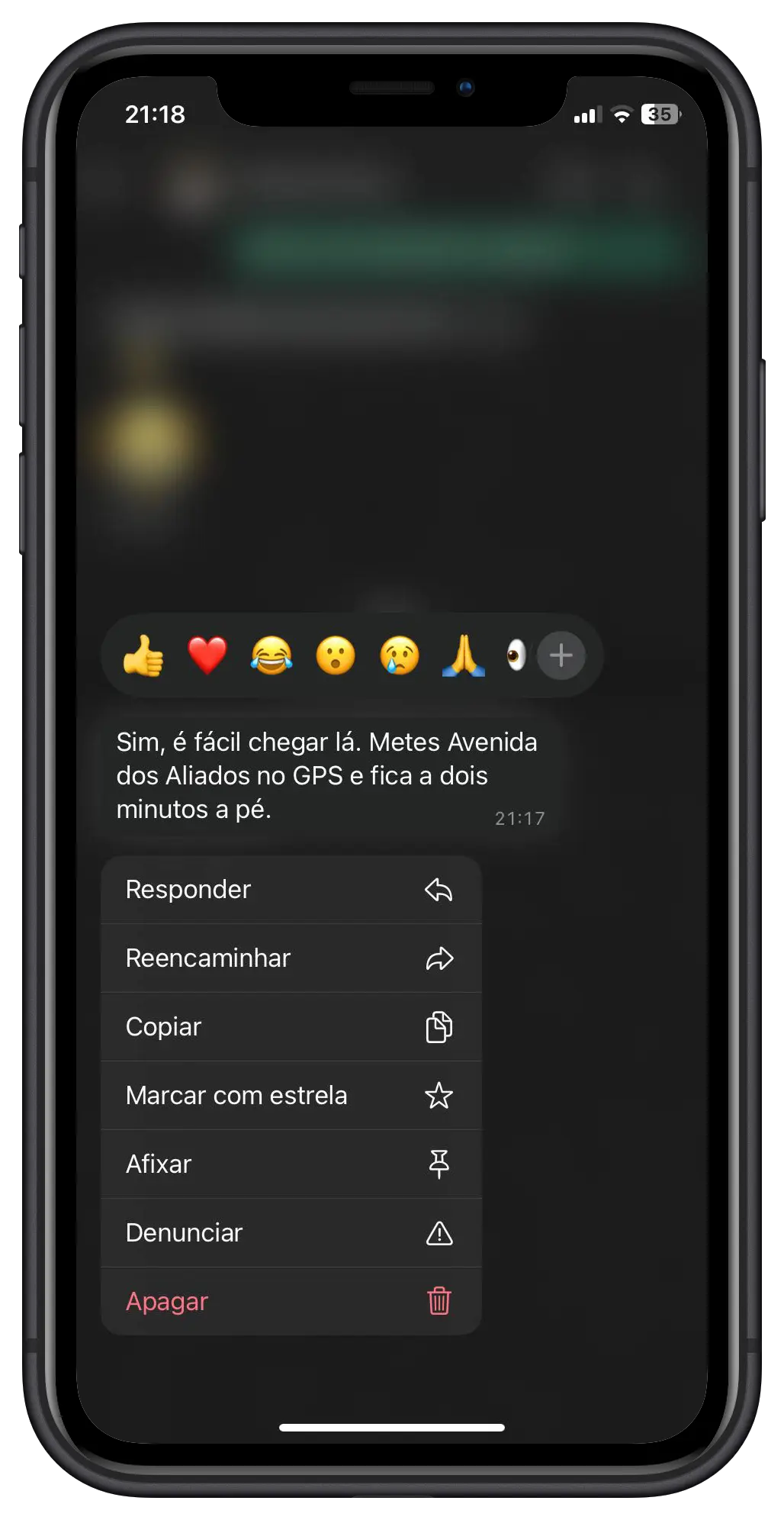Choose Reencaminhar to forward the message

pyautogui.click(x=291, y=958)
